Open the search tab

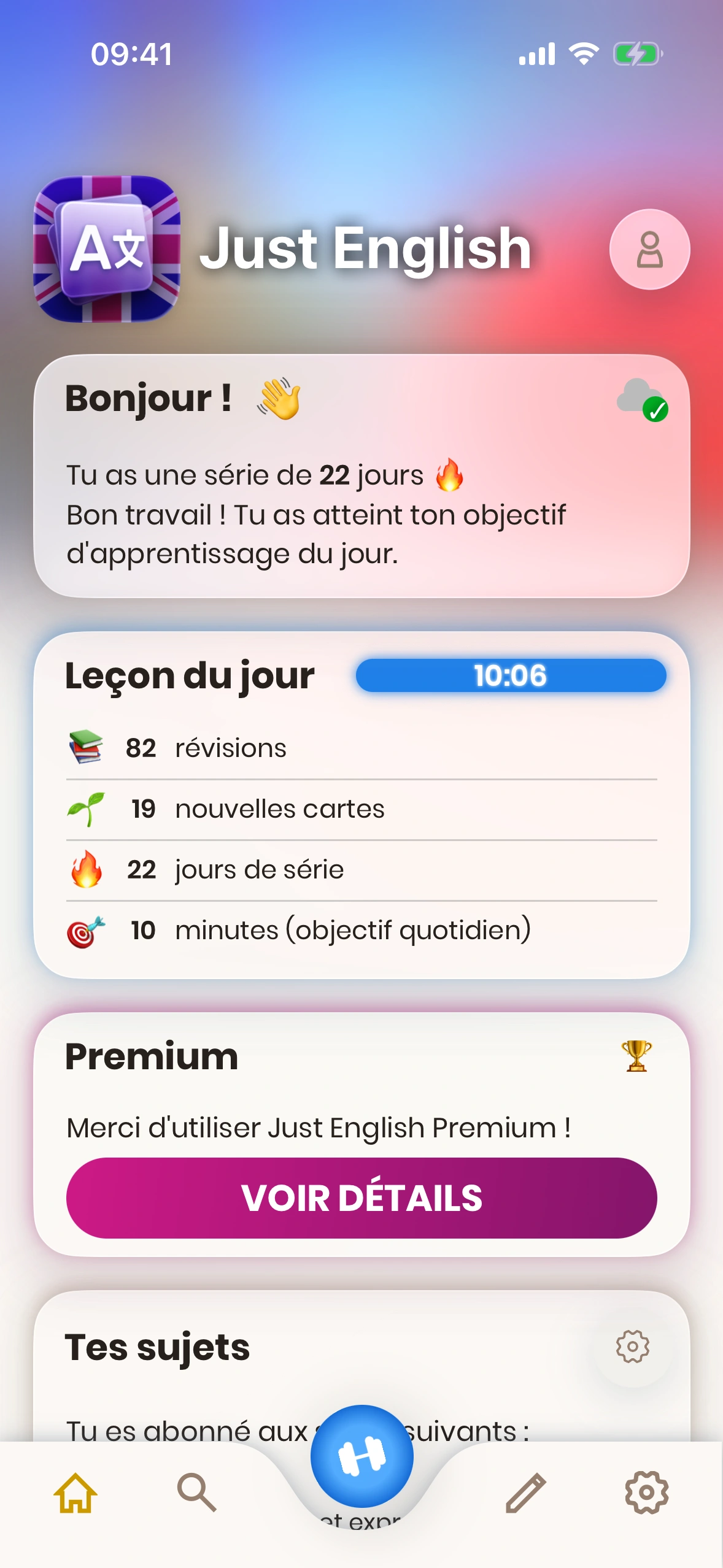click(196, 1492)
